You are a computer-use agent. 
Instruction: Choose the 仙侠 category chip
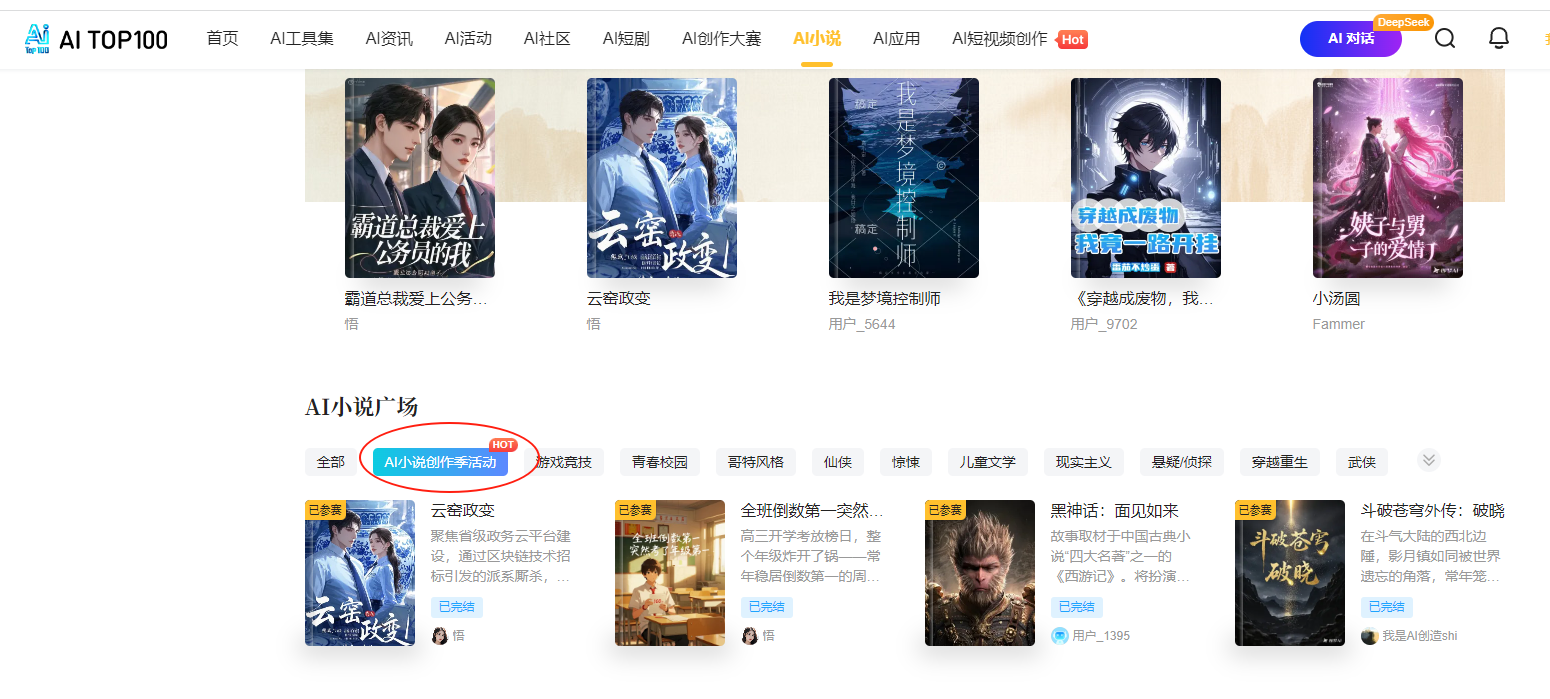(837, 462)
